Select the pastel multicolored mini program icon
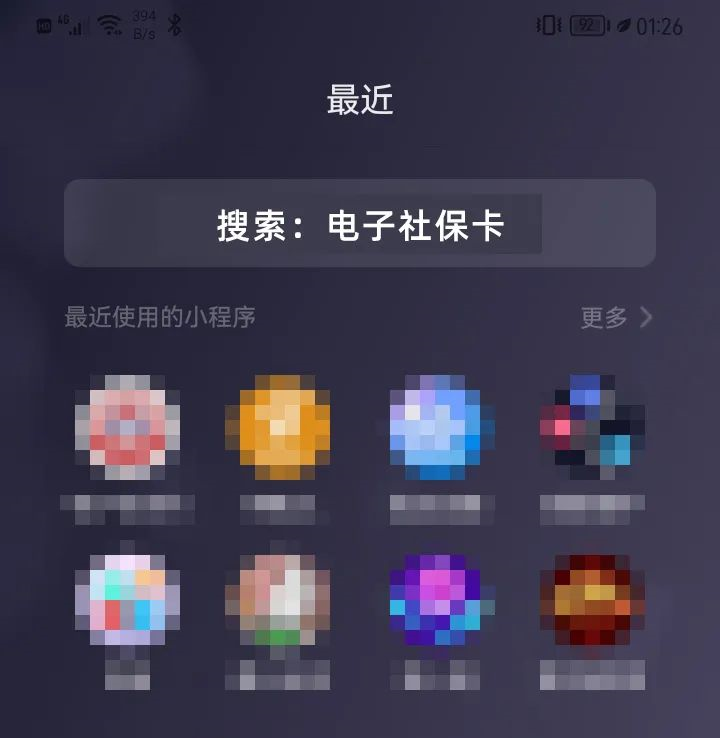Viewport: 720px width, 738px height. coord(127,601)
